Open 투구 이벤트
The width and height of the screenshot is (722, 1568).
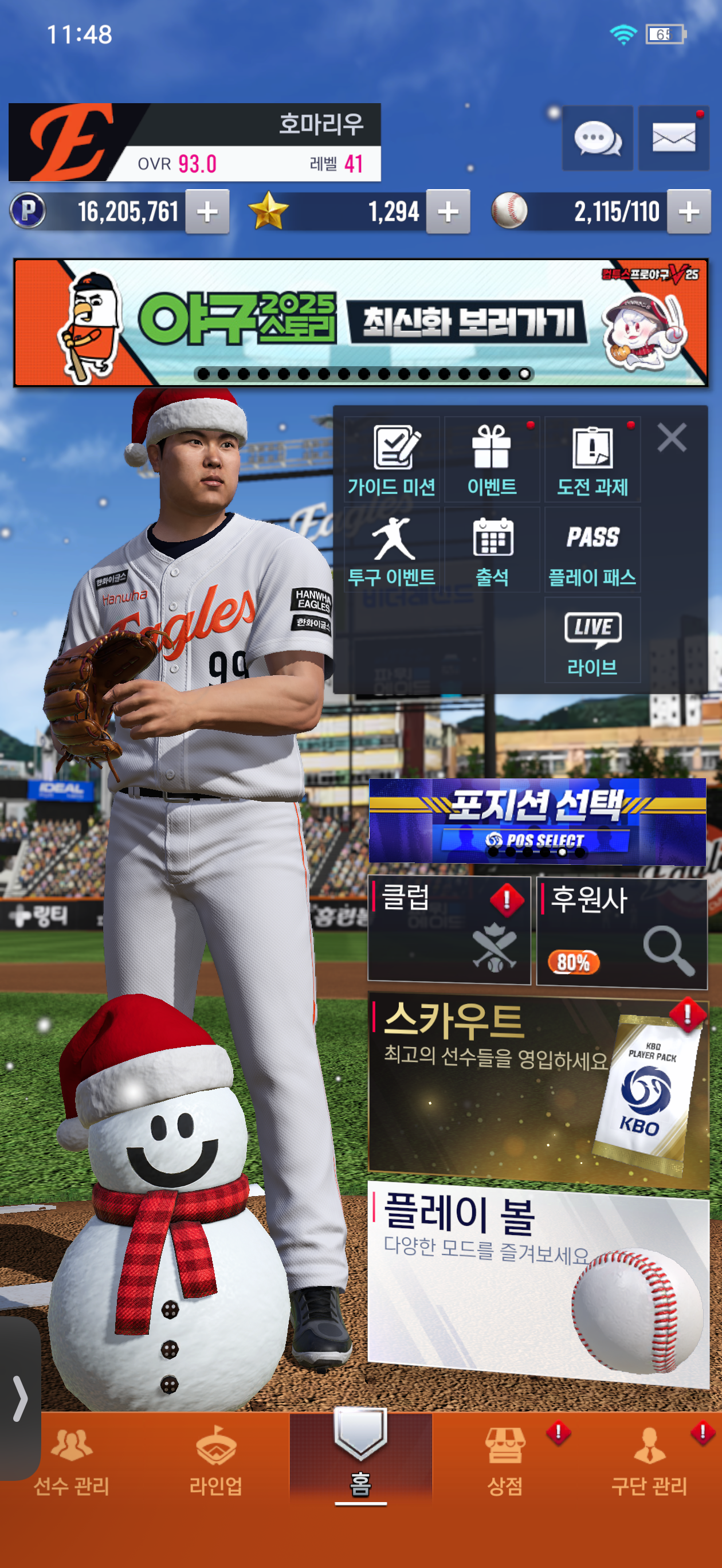391,550
